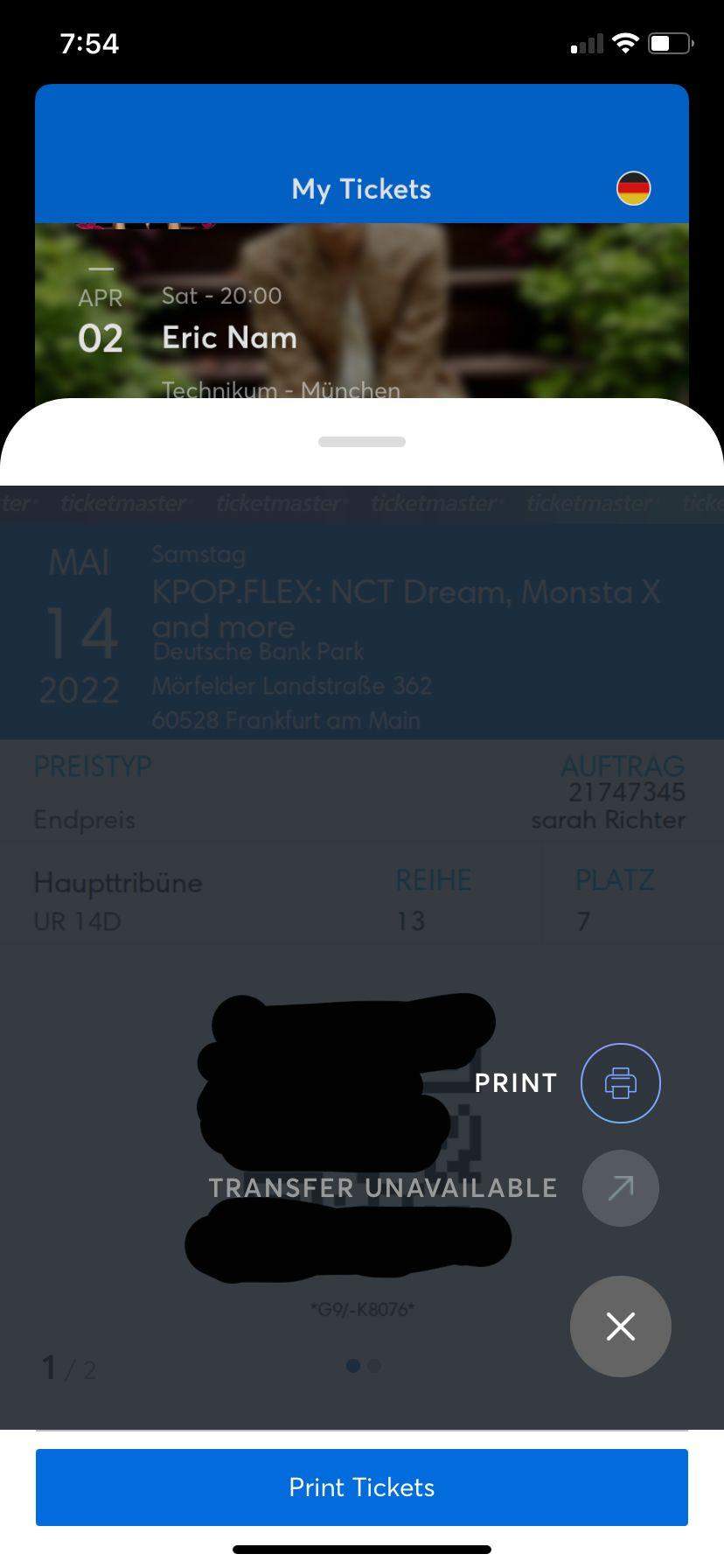Tap the clock showing 7:54
The width and height of the screenshot is (724, 1568).
click(x=92, y=43)
